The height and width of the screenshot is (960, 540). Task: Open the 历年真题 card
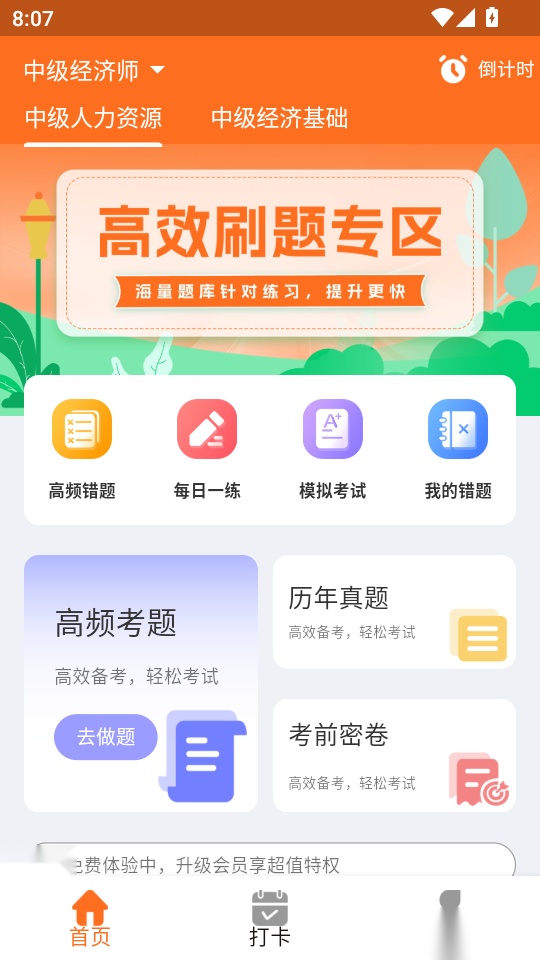pos(394,612)
